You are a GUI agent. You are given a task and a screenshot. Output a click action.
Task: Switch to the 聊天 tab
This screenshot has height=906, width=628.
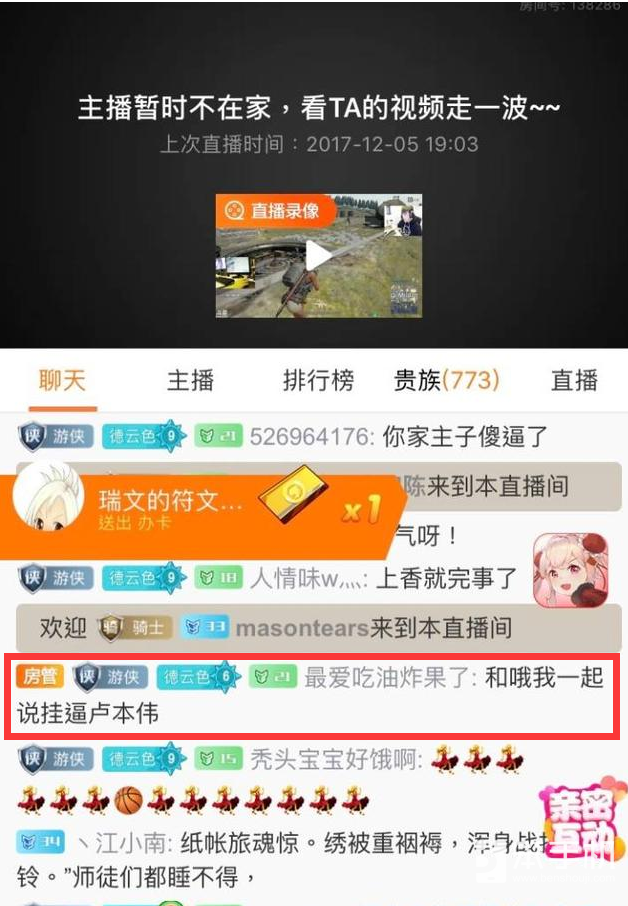tap(63, 380)
